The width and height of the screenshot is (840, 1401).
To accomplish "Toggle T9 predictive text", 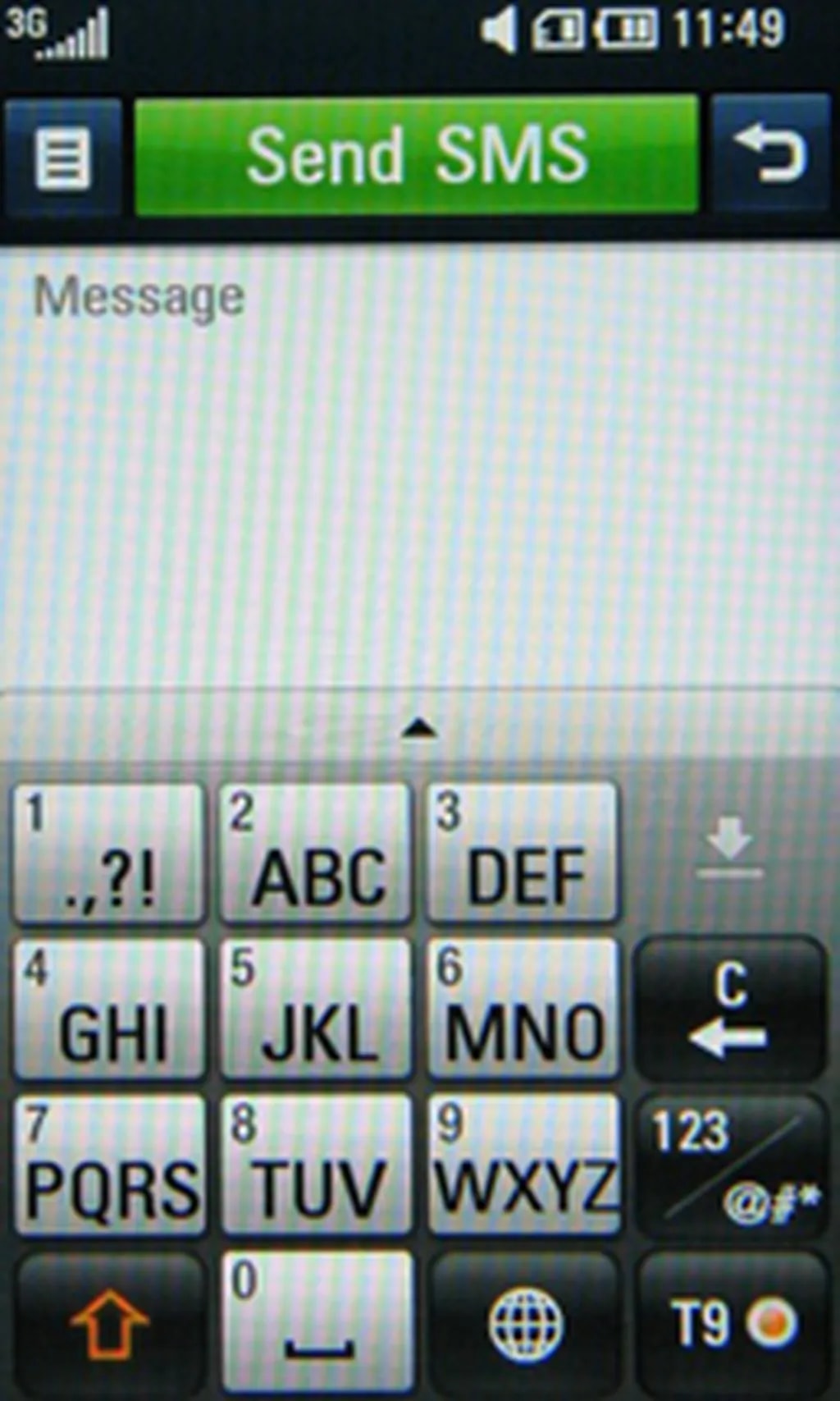I will pyautogui.click(x=730, y=1323).
